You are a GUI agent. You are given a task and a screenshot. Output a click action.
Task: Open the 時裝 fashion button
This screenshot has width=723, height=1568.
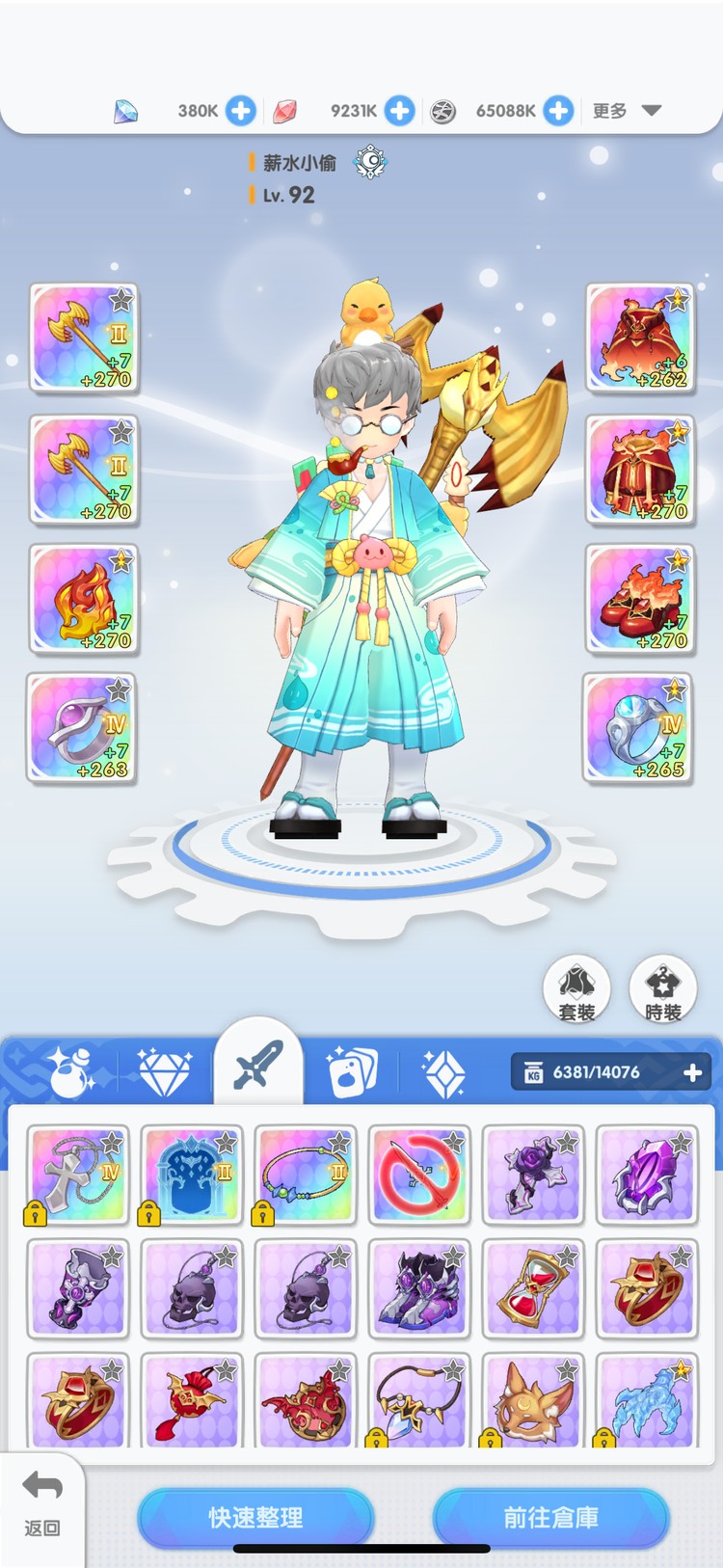[x=663, y=989]
